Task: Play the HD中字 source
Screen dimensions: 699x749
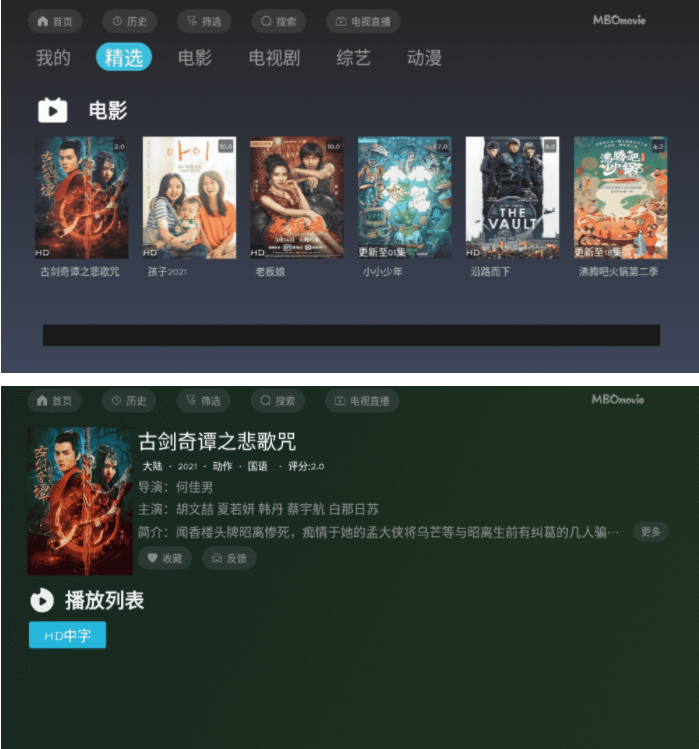Action: [x=68, y=635]
